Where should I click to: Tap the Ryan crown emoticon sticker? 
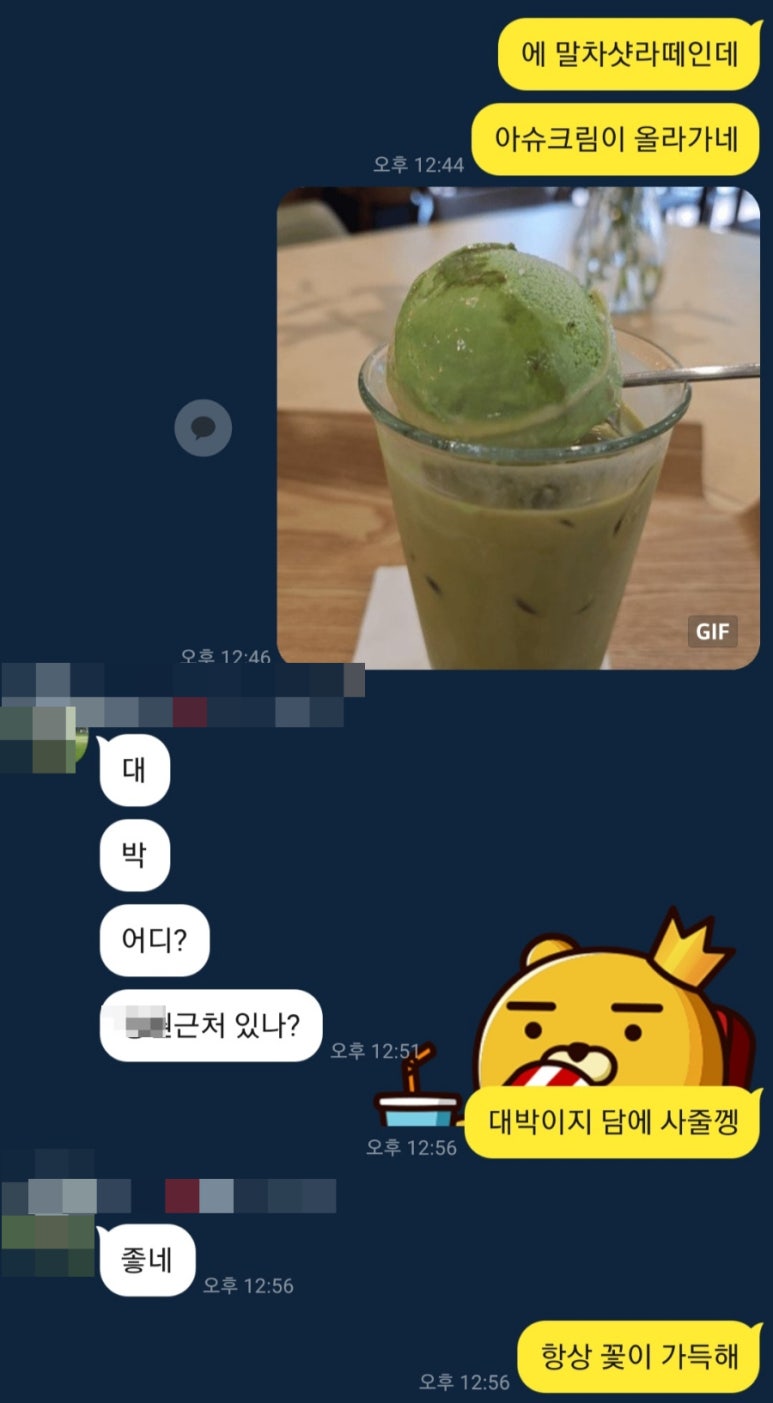(x=600, y=1010)
